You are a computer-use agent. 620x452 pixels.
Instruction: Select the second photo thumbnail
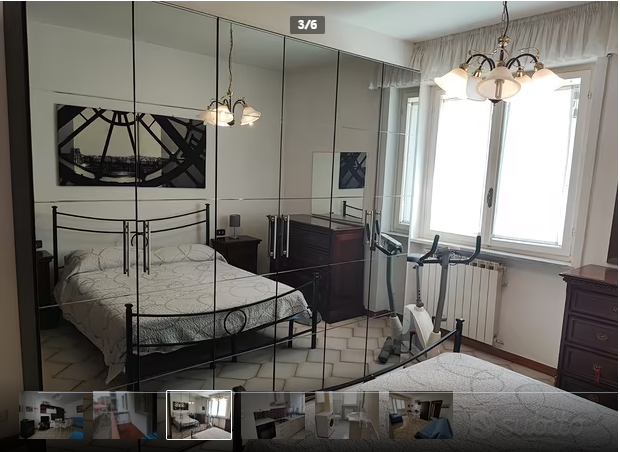click(x=124, y=415)
